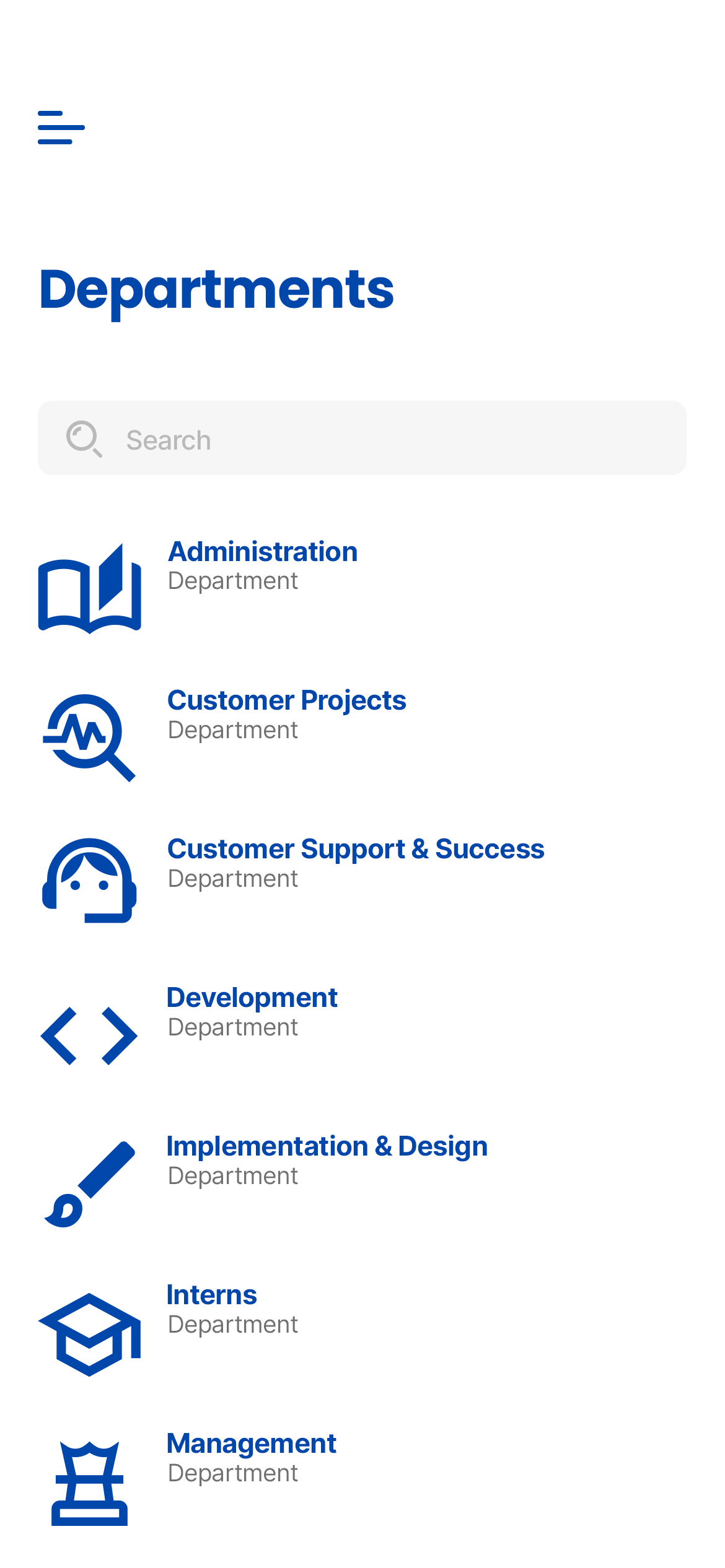Open the hamburger drawer menu

[61, 128]
